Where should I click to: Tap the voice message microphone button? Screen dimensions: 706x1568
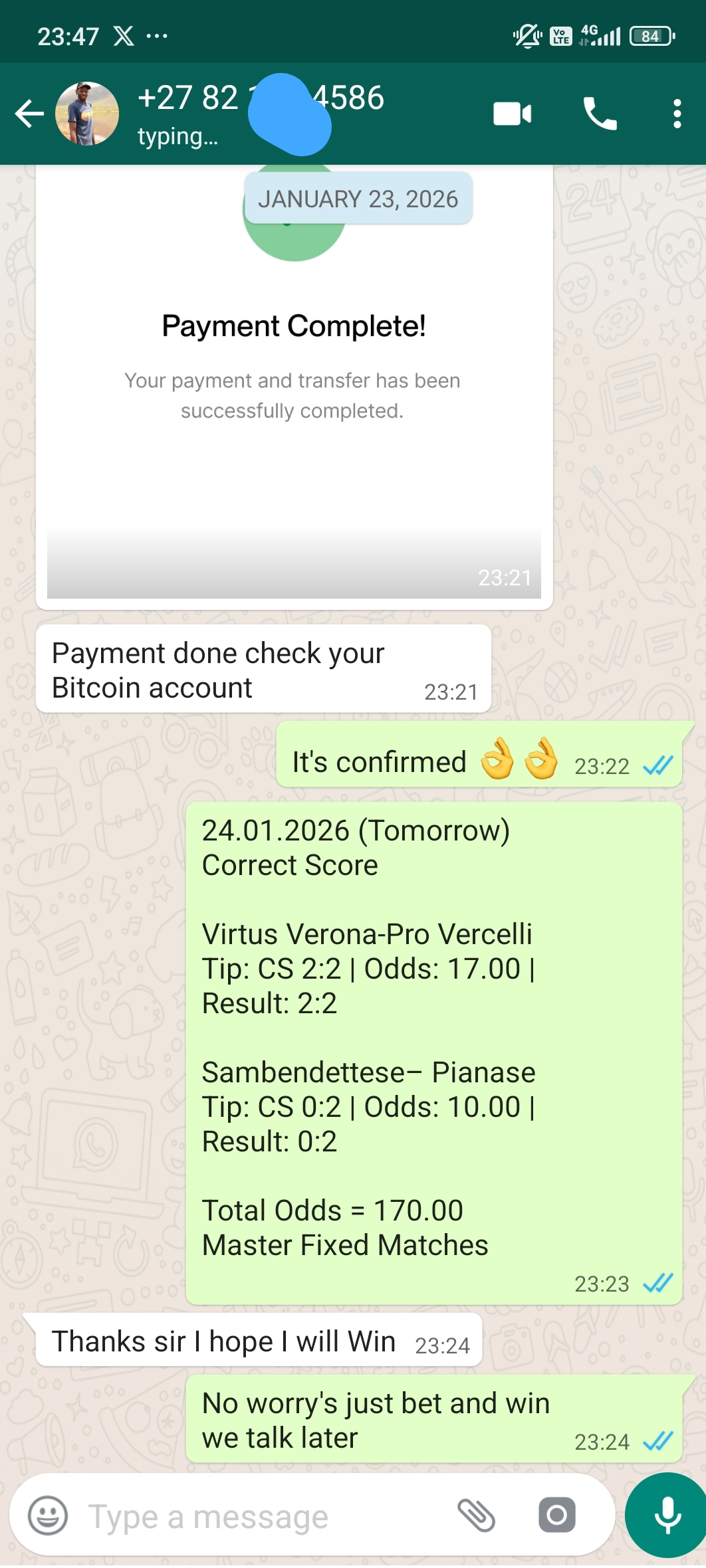tap(667, 1516)
